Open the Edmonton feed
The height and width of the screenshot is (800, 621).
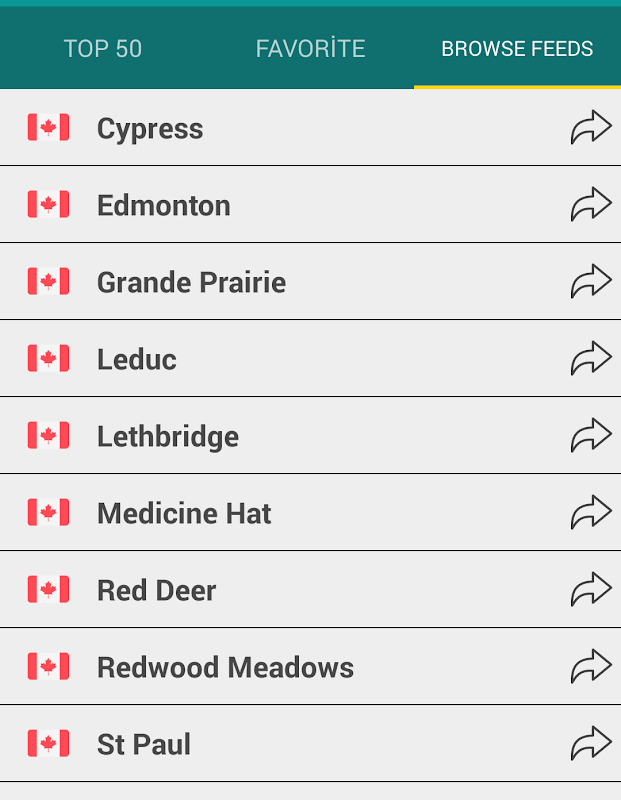[x=164, y=205]
